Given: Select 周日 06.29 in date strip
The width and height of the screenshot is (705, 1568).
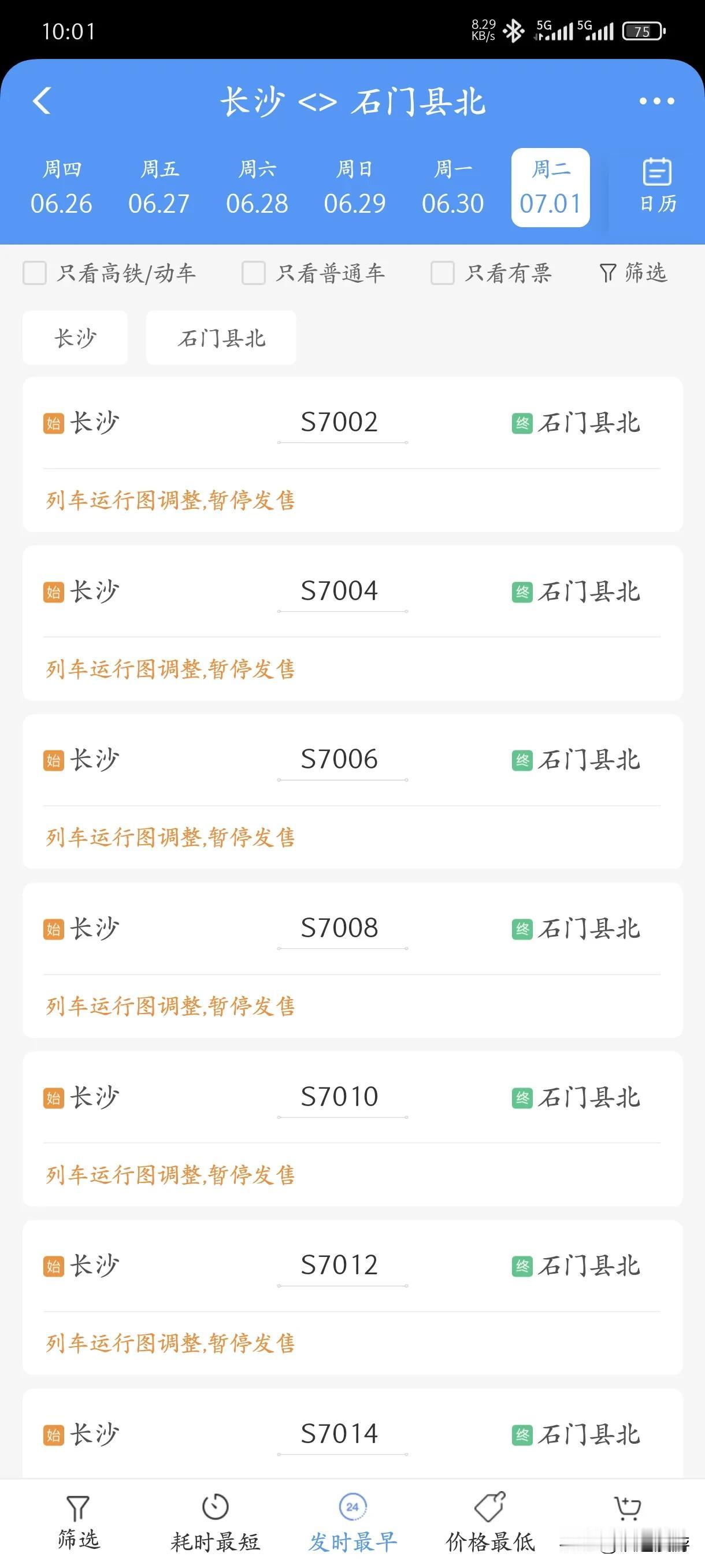Looking at the screenshot, I should click(355, 187).
